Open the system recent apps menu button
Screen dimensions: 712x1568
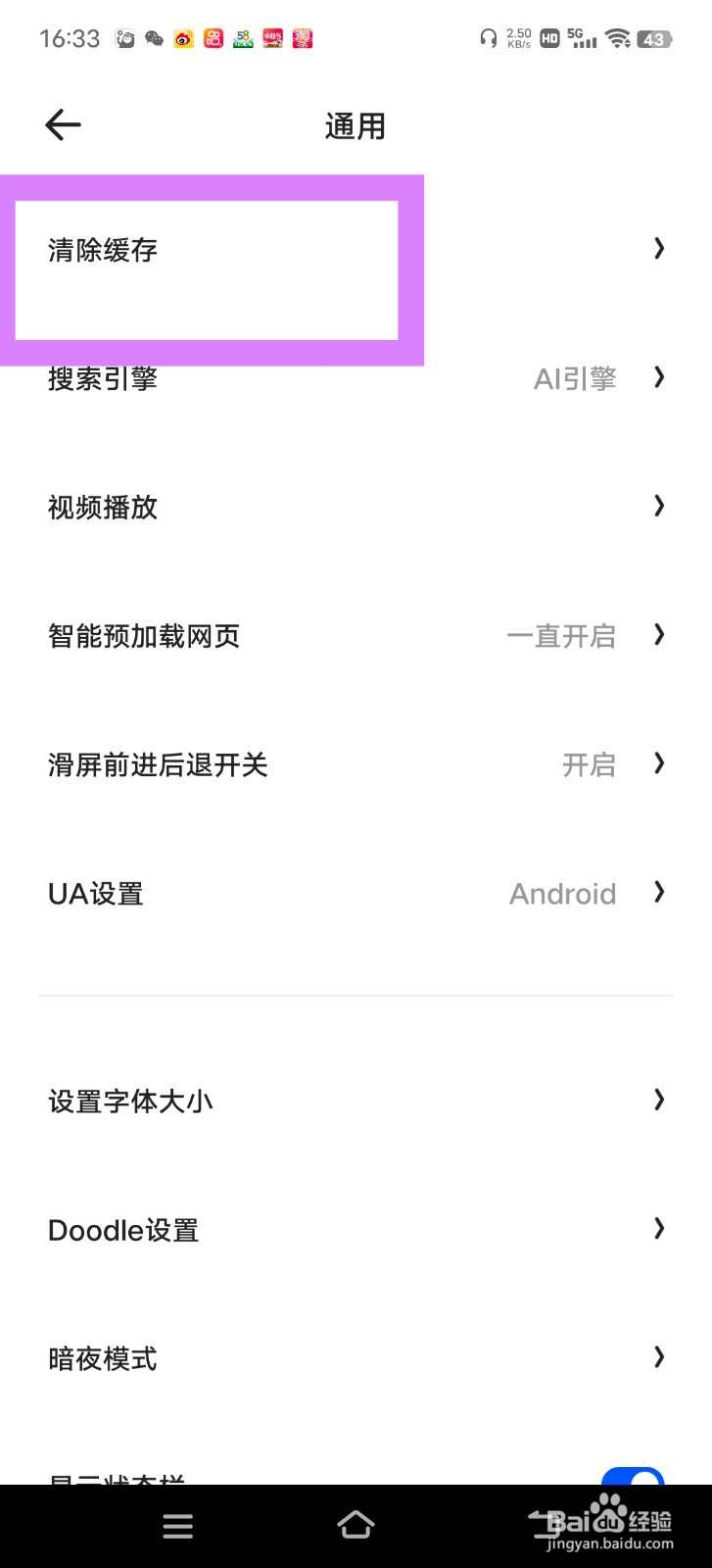pyautogui.click(x=177, y=1526)
